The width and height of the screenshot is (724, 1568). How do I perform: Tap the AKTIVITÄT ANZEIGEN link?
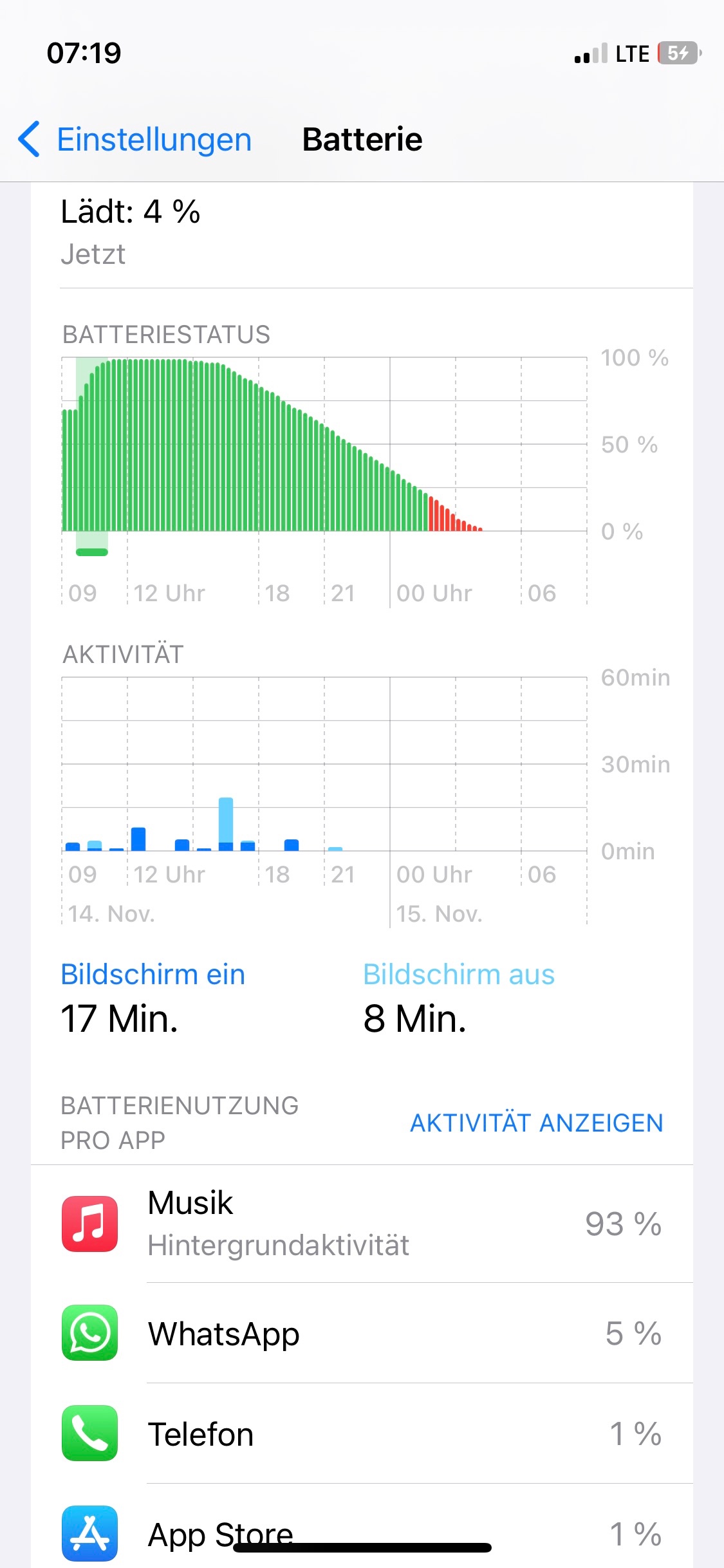click(x=536, y=1123)
